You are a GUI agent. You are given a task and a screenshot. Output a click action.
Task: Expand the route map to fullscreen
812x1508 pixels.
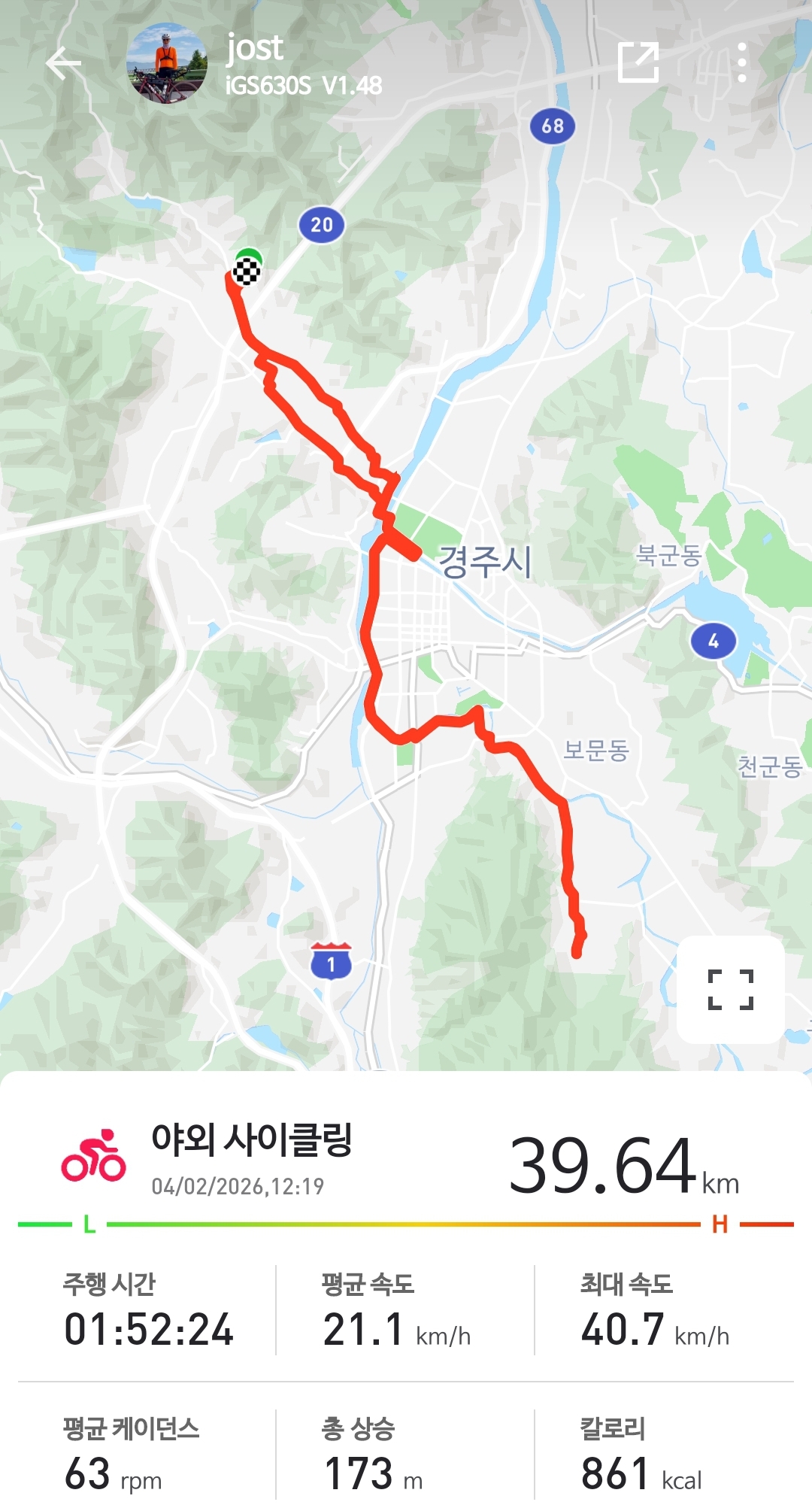pyautogui.click(x=730, y=989)
